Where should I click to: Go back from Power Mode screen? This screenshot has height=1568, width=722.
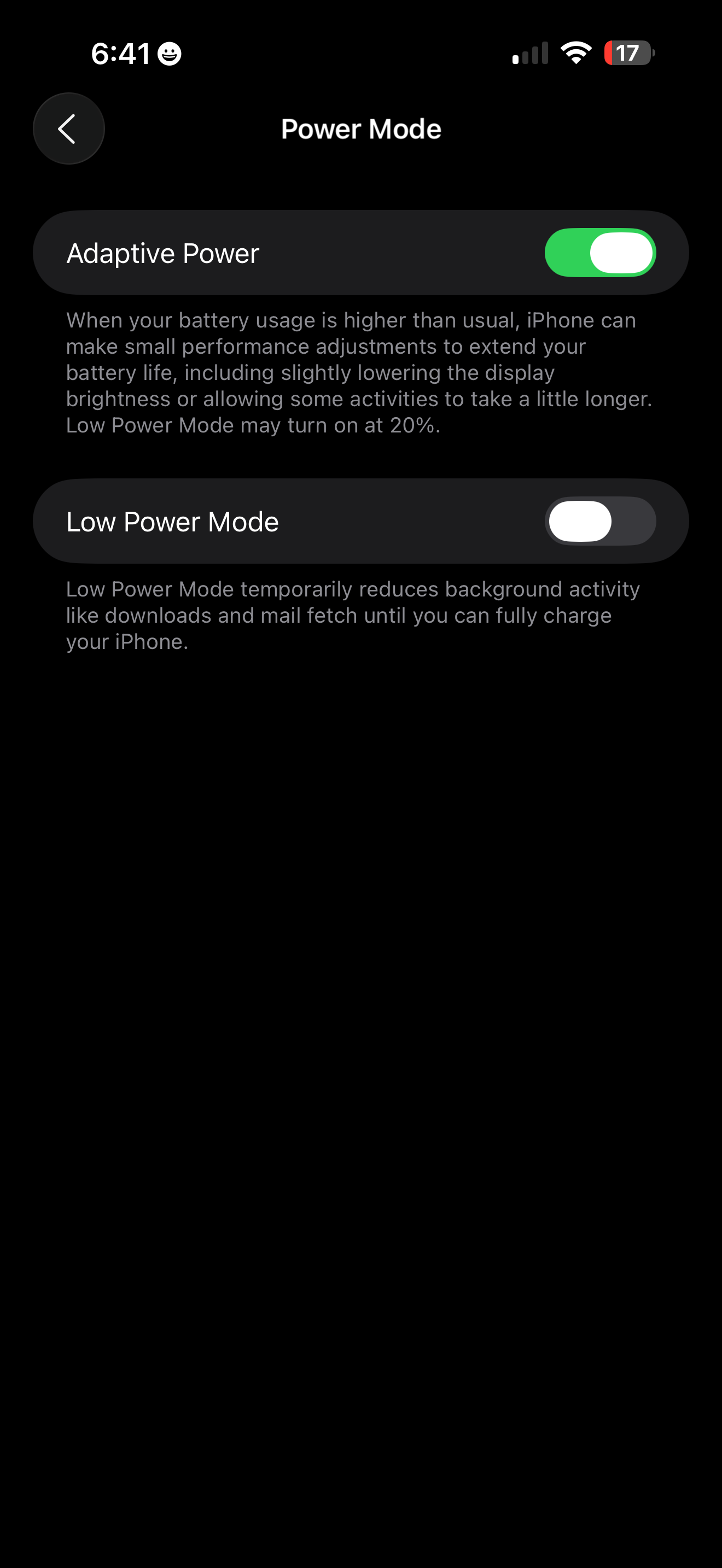tap(68, 128)
